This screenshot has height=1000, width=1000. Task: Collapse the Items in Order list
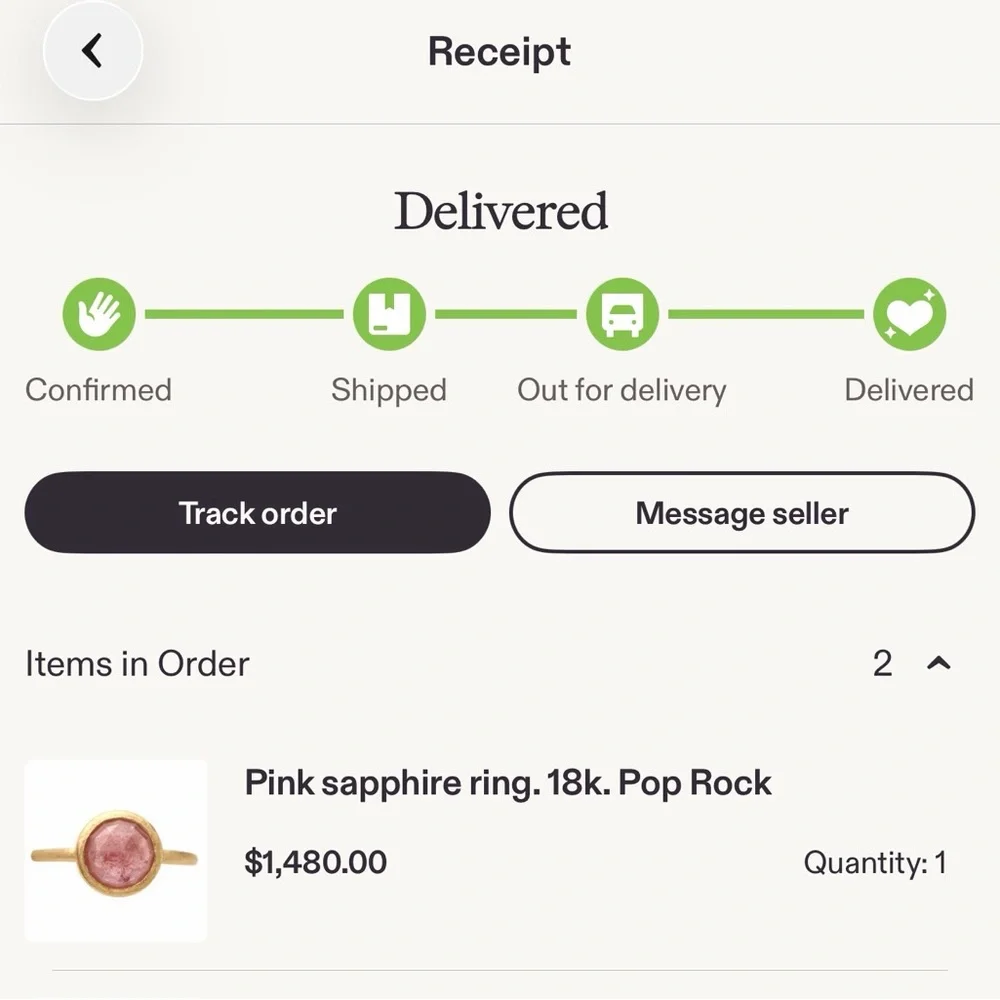coord(938,663)
